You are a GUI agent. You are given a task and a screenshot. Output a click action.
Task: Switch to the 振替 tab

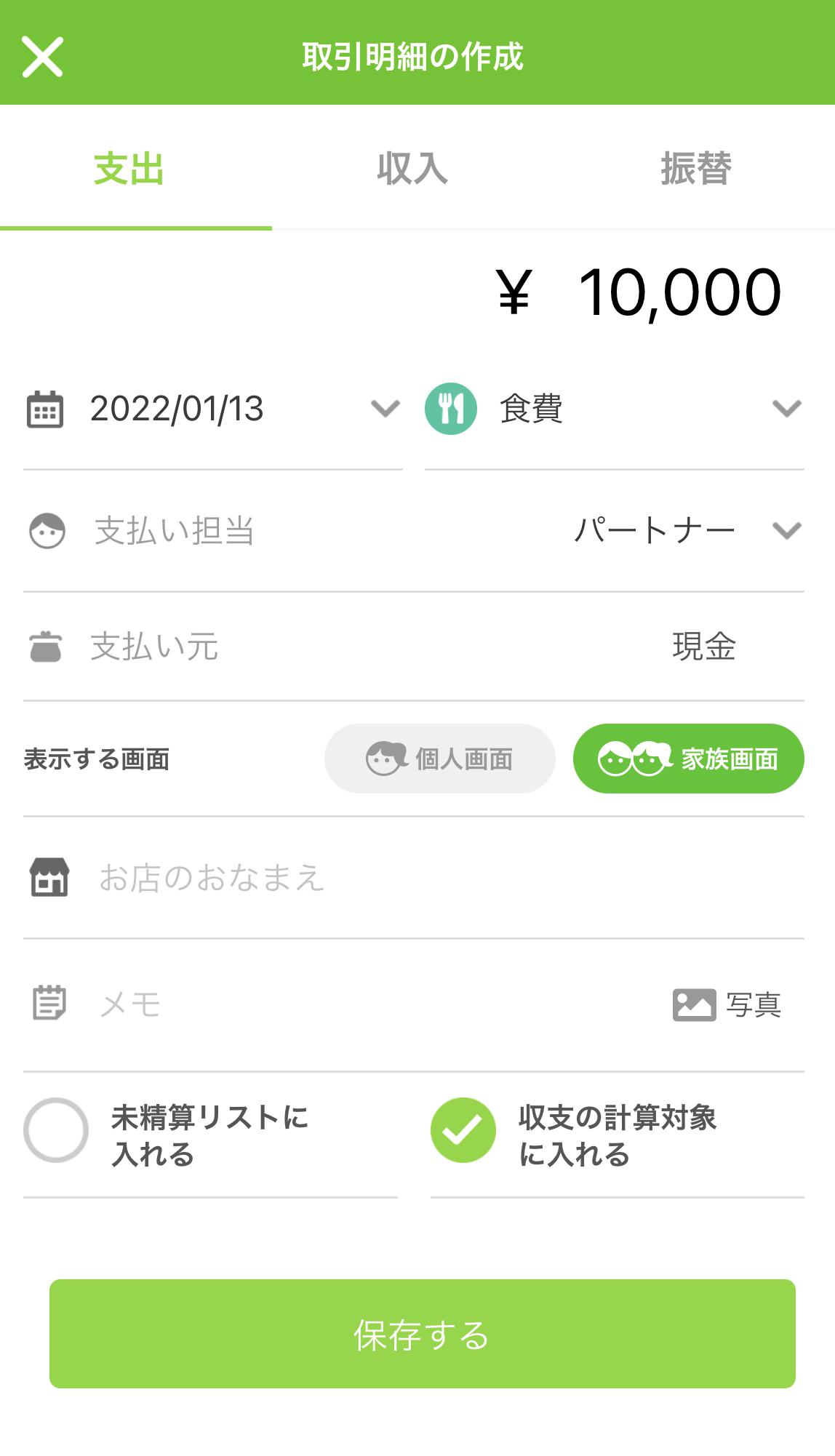click(696, 169)
